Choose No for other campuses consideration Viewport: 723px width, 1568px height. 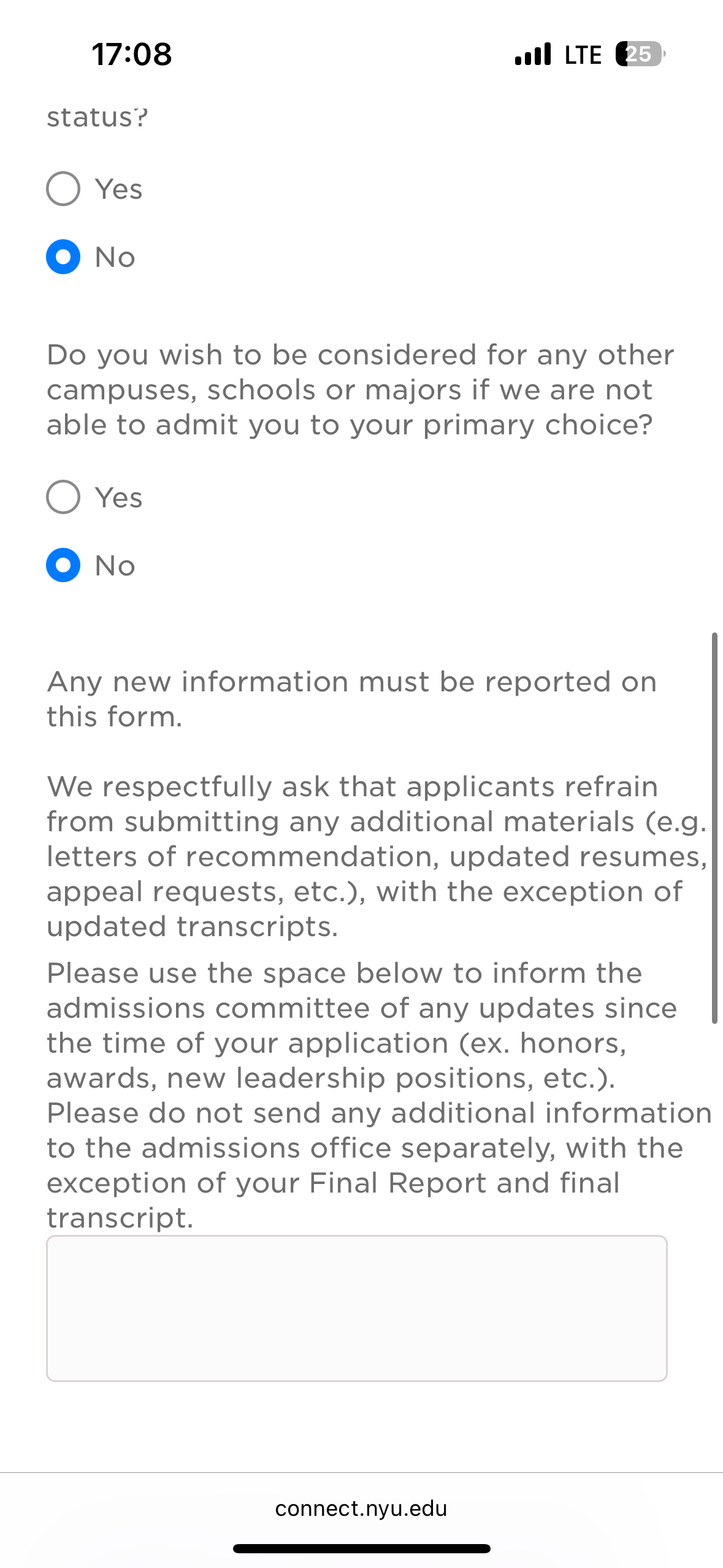click(x=63, y=566)
